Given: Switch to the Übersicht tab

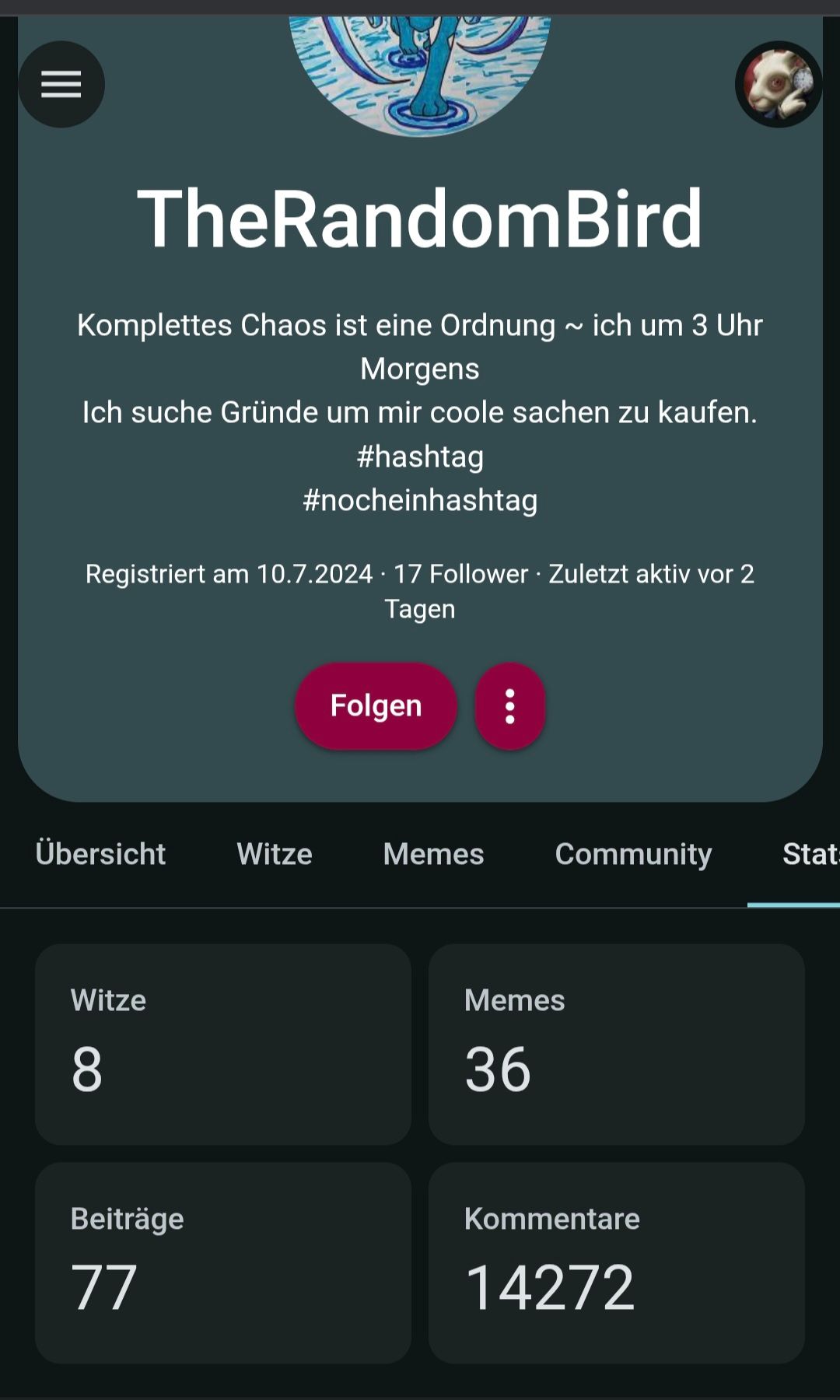Looking at the screenshot, I should click(x=100, y=854).
